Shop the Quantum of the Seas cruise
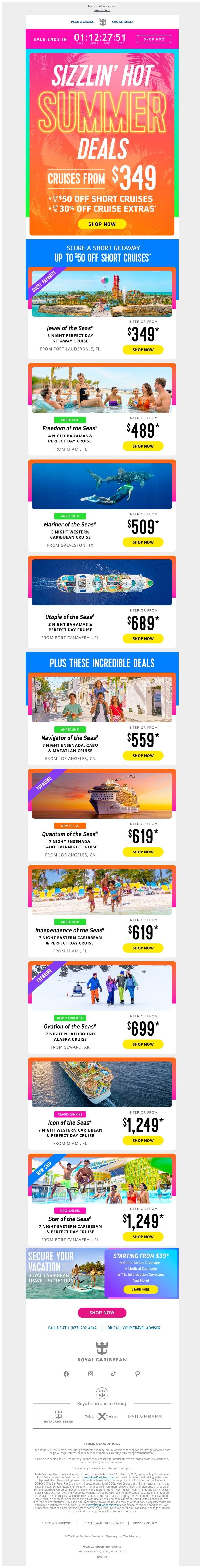 click(x=143, y=852)
